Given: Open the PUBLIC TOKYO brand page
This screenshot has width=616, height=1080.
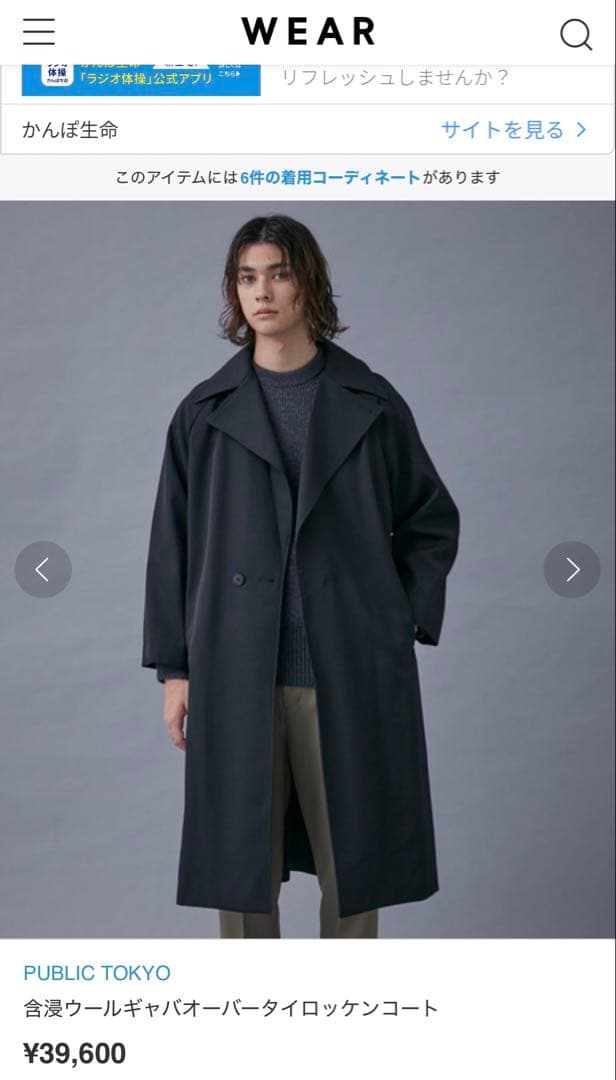Looking at the screenshot, I should click(97, 972).
